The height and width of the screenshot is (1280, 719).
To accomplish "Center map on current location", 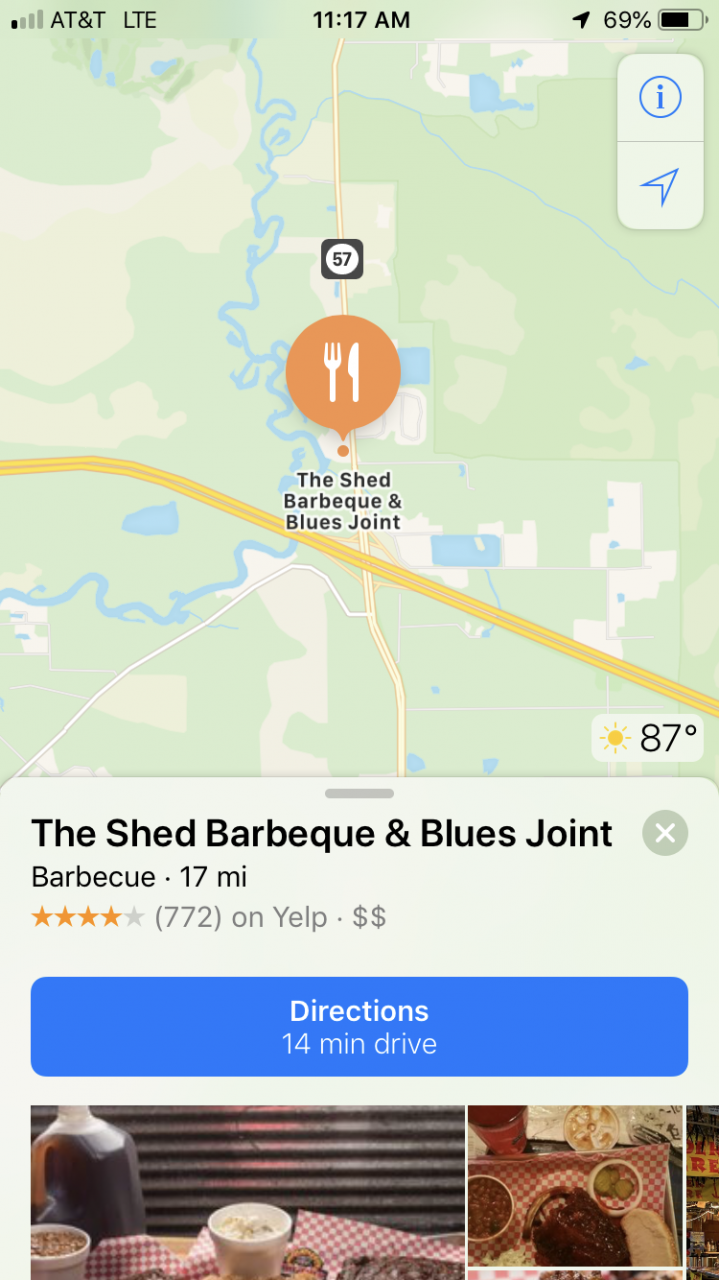I will pos(660,186).
